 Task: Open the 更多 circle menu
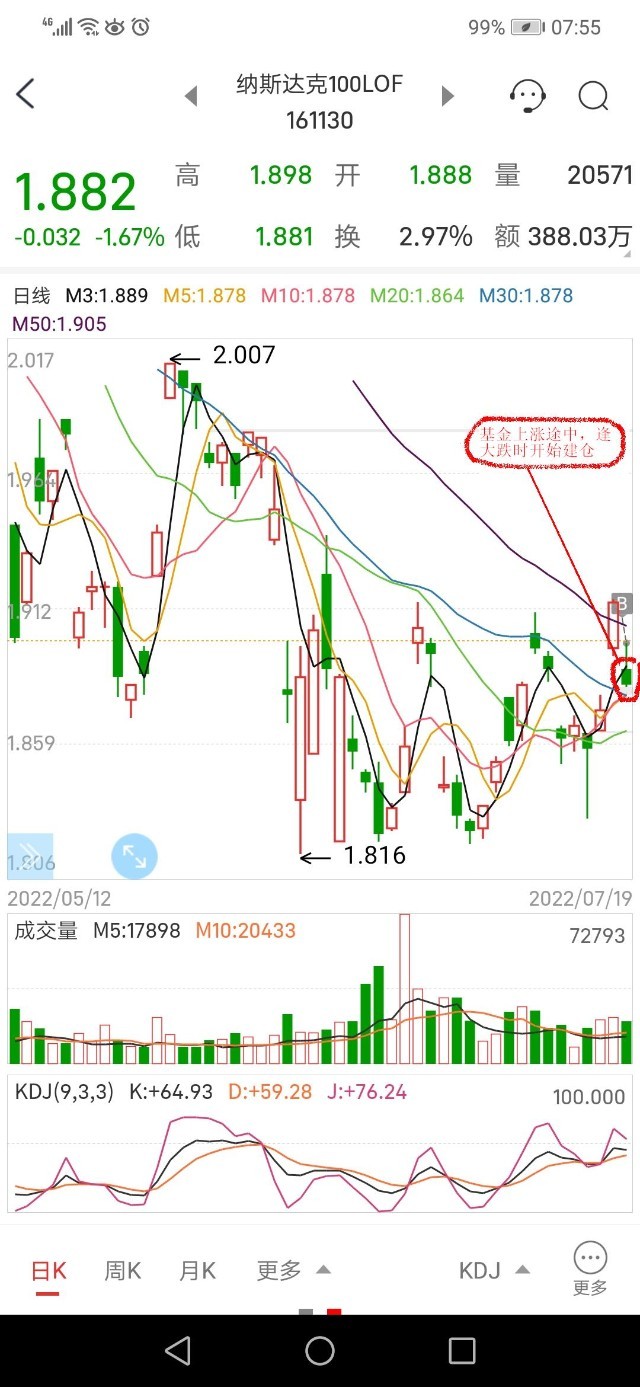point(590,1269)
